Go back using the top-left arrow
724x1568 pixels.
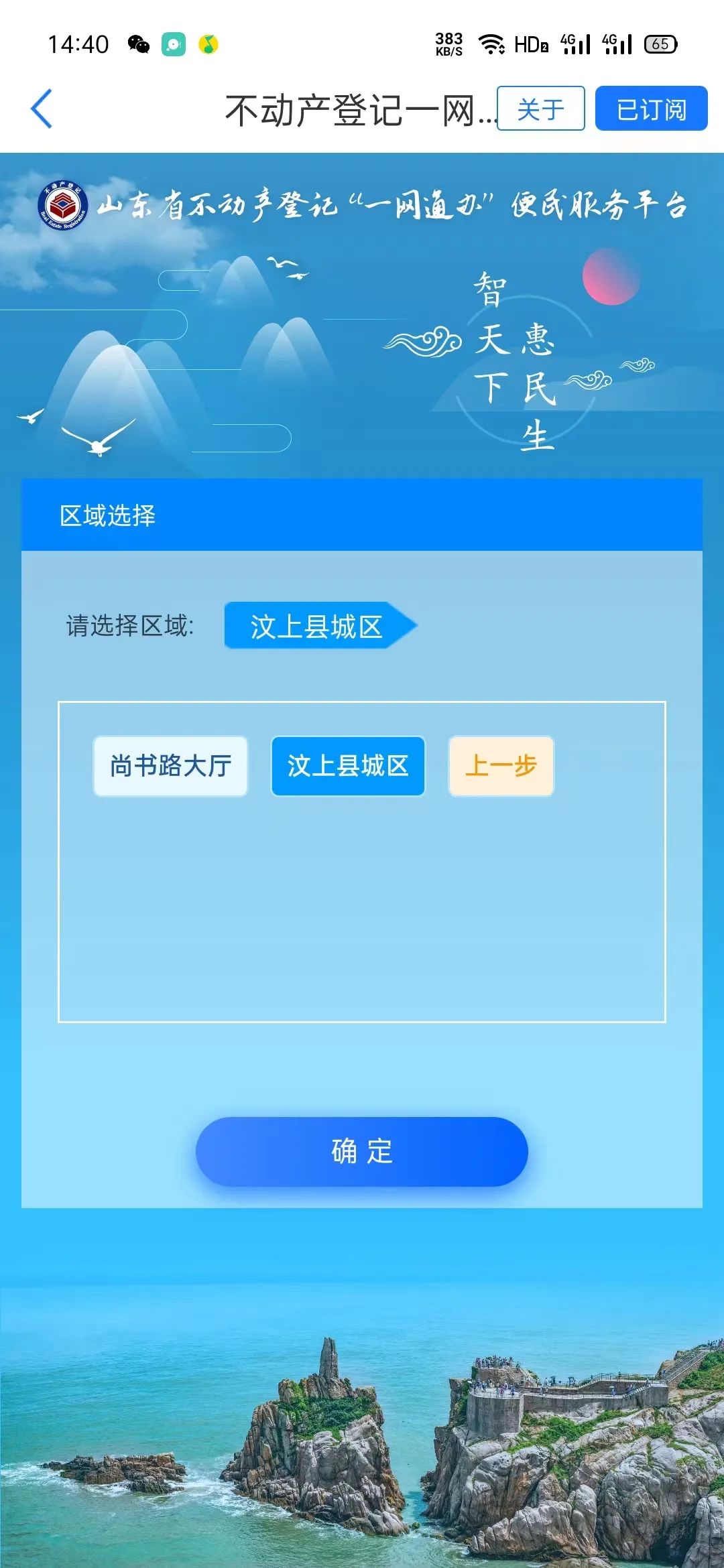42,109
